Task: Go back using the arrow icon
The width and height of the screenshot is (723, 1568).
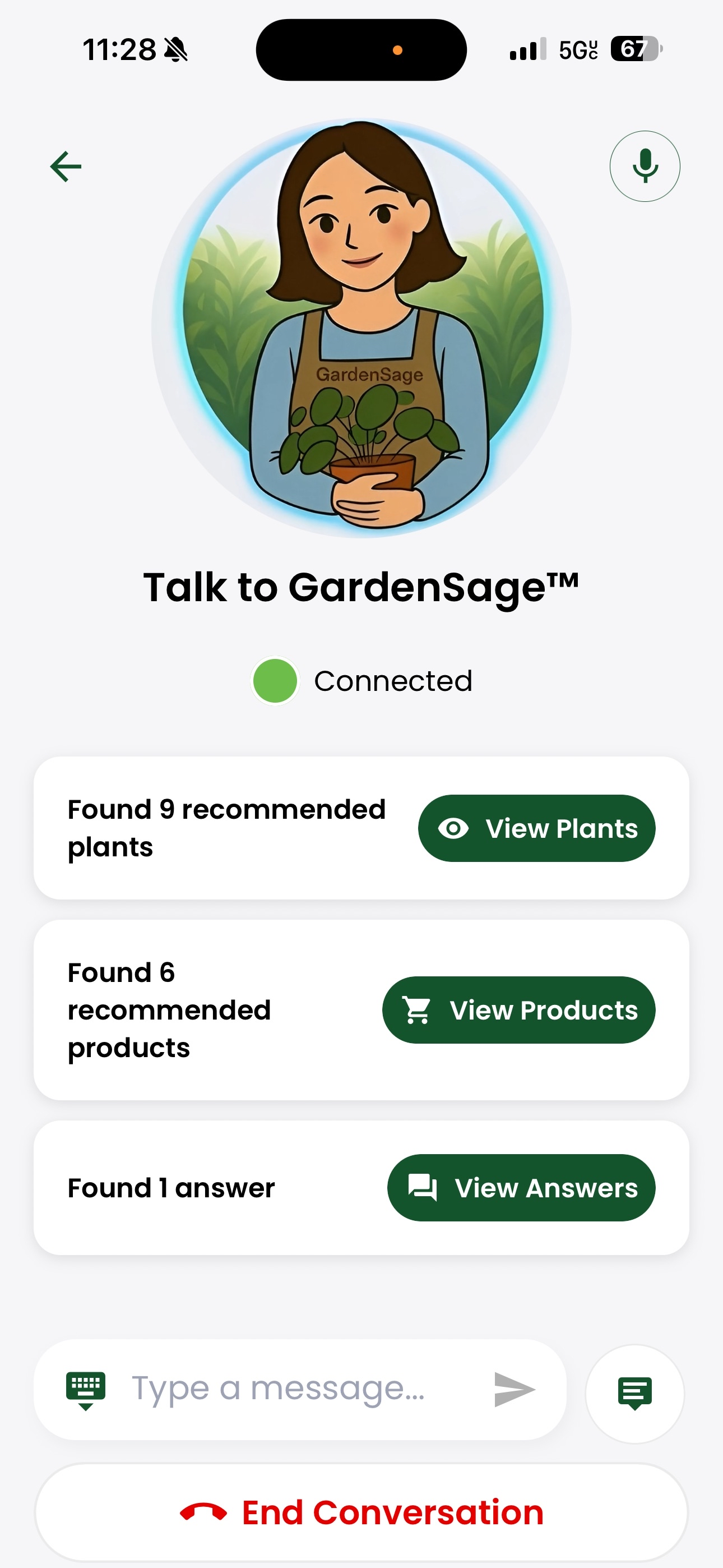Action: 66,167
